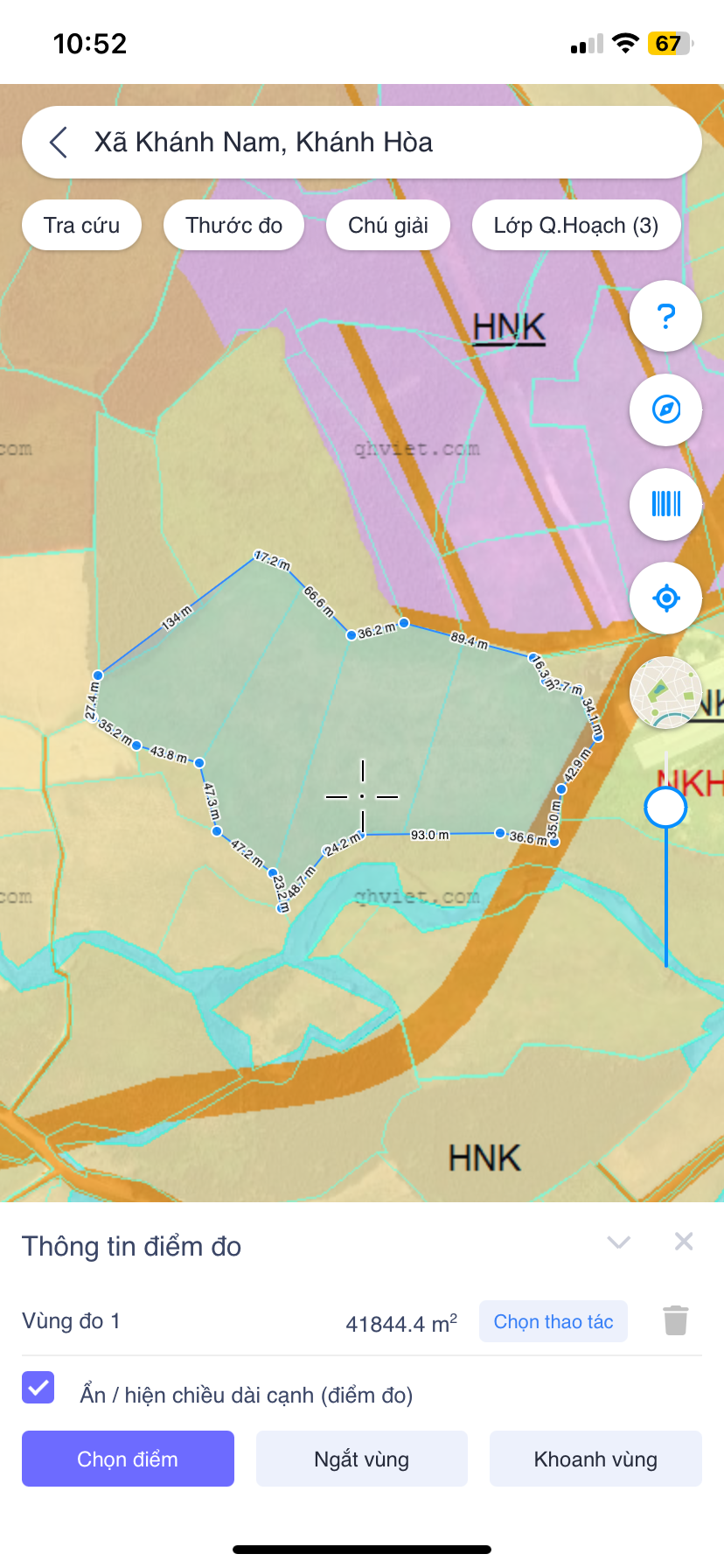Tap the compass button
The width and height of the screenshot is (724, 1568).
pyautogui.click(x=666, y=409)
